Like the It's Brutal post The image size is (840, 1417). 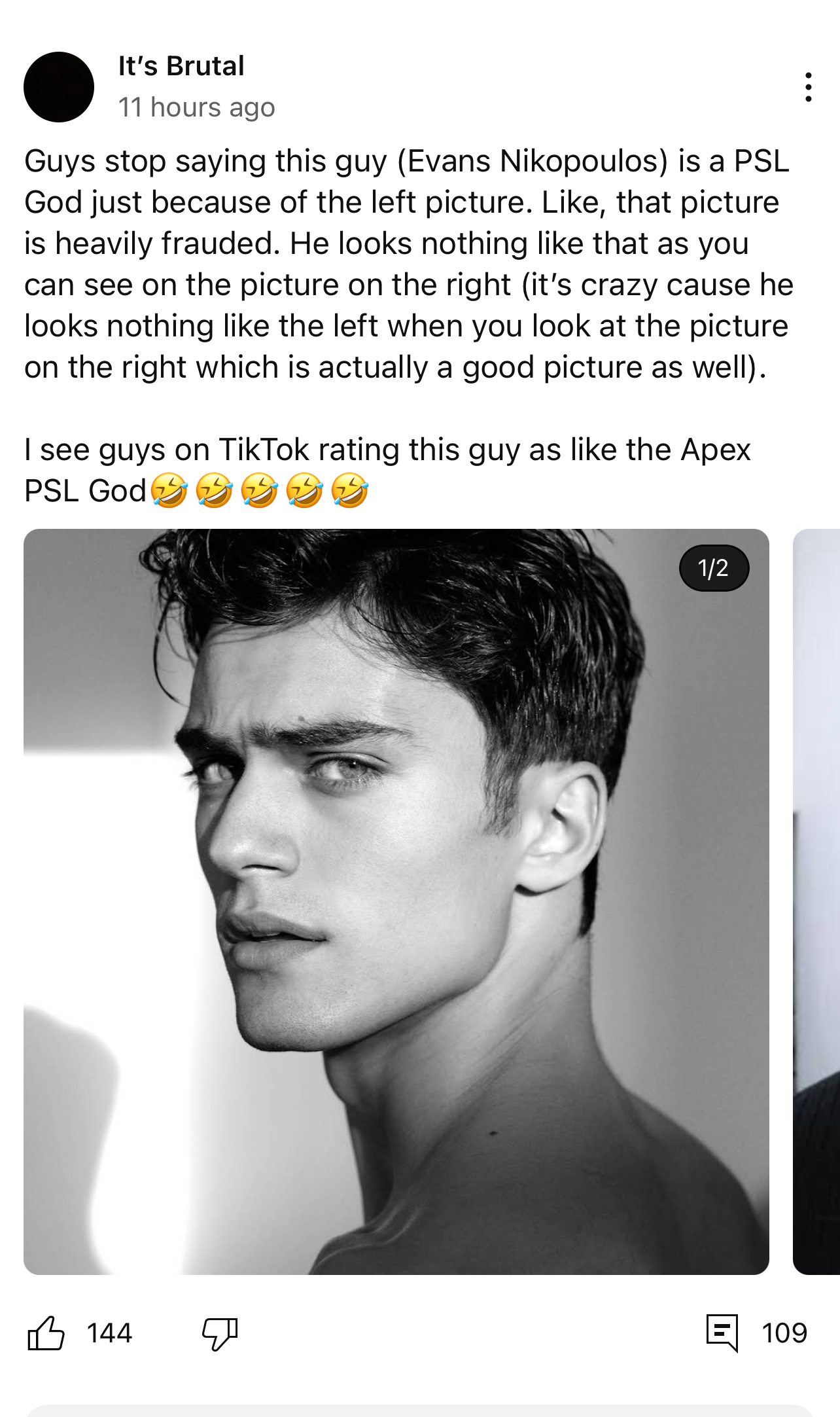pos(46,1333)
